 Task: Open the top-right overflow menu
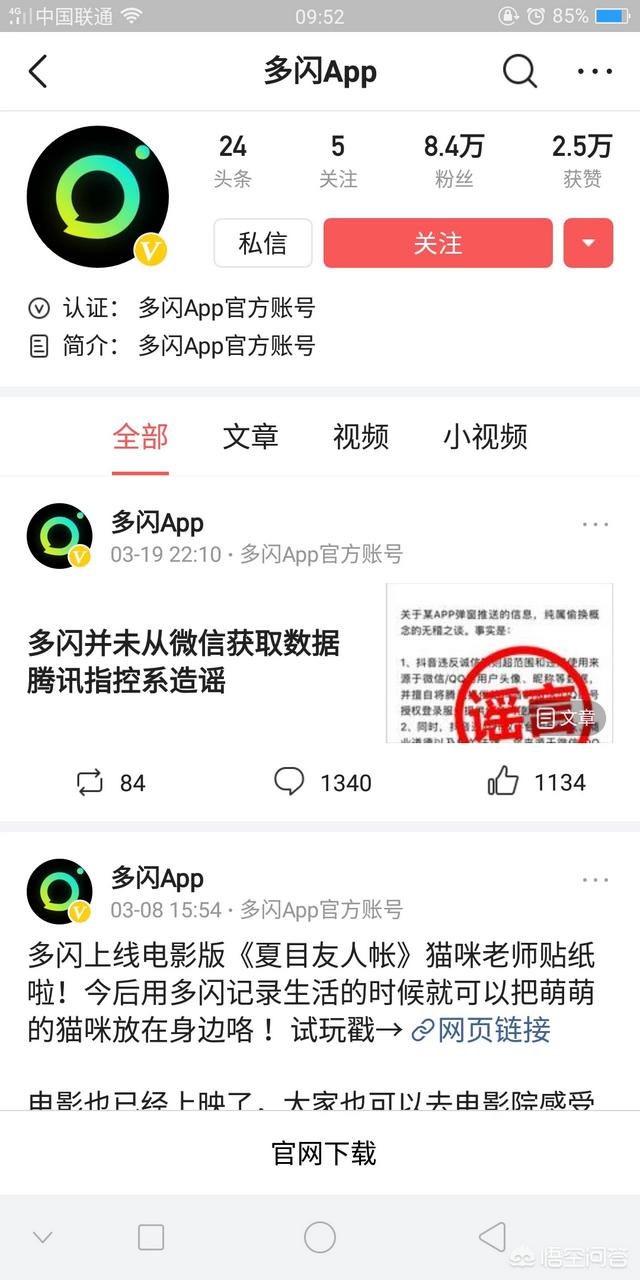coord(595,71)
